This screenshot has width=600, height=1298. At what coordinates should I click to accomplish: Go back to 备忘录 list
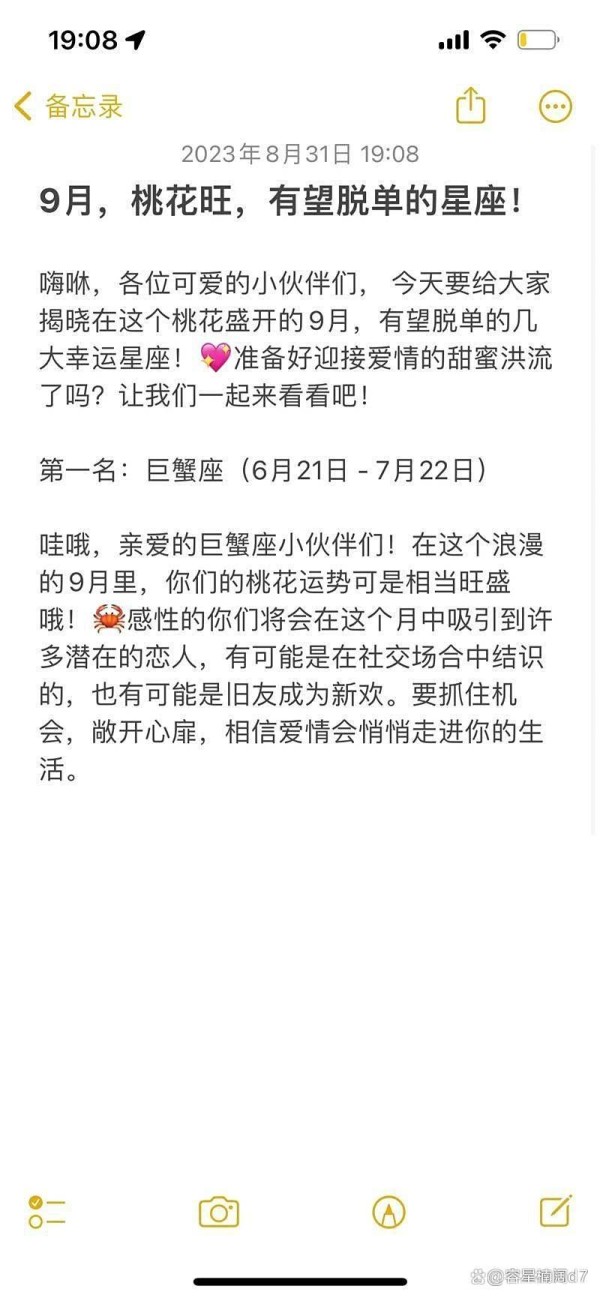(x=68, y=107)
